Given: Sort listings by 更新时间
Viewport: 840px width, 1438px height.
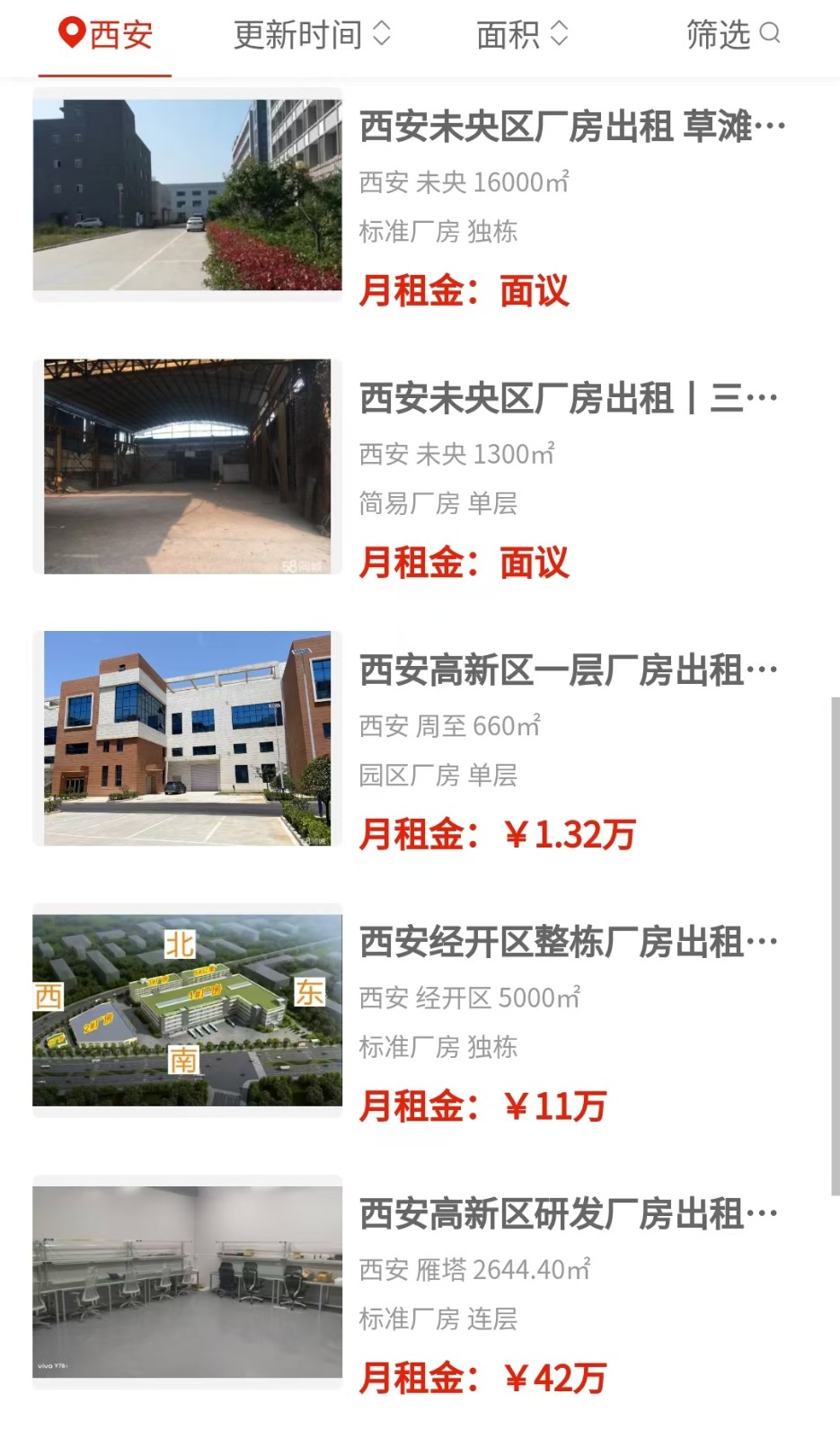Looking at the screenshot, I should coord(312,35).
